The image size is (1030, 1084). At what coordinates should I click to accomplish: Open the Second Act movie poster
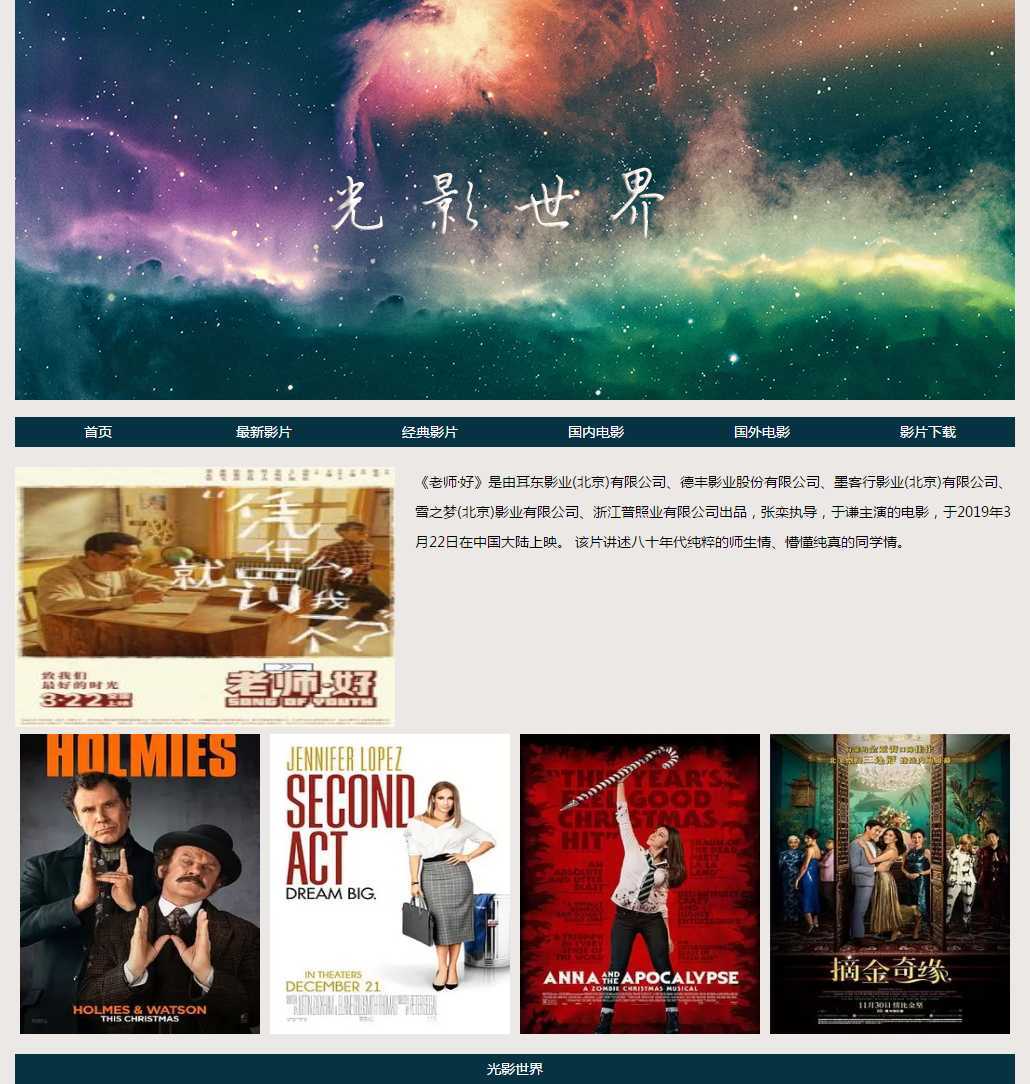(390, 884)
